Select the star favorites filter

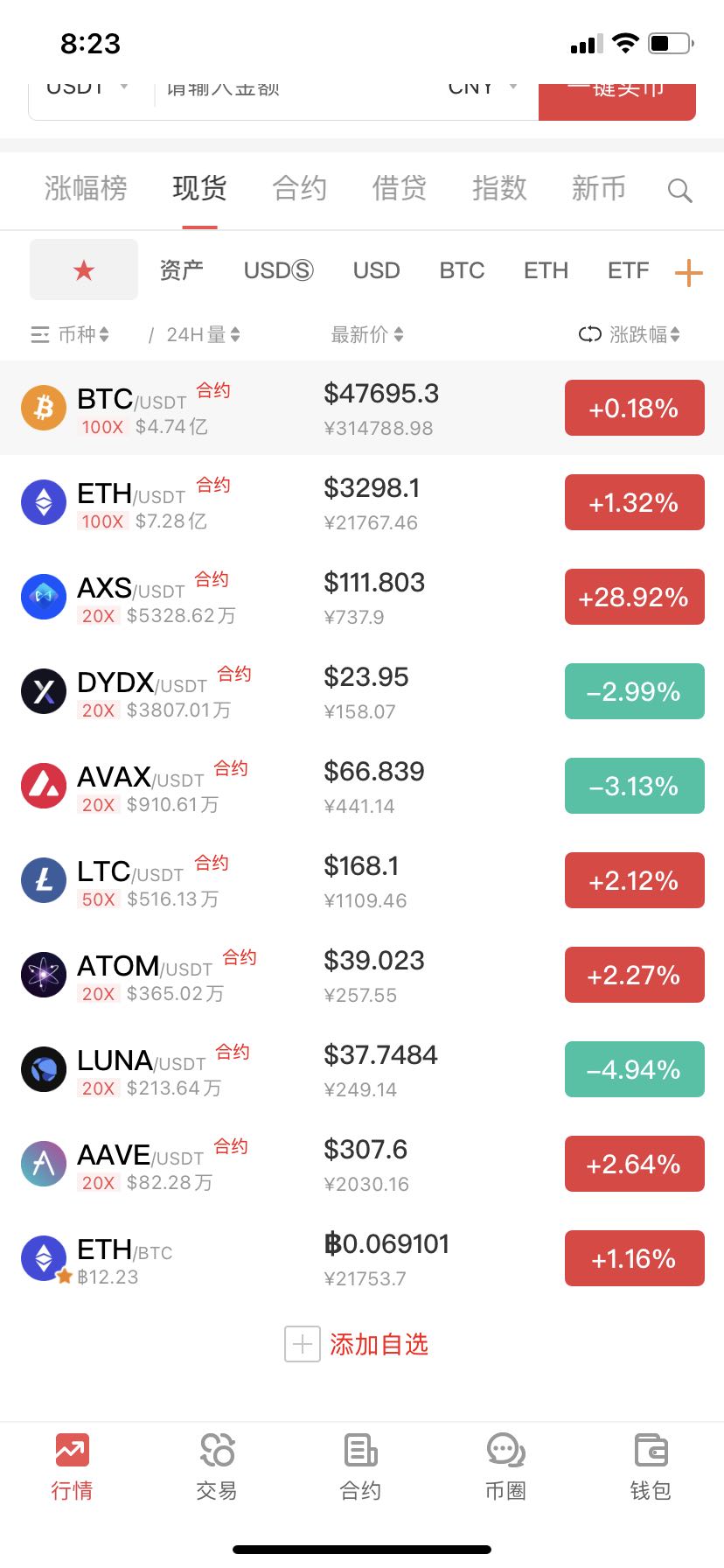[84, 270]
